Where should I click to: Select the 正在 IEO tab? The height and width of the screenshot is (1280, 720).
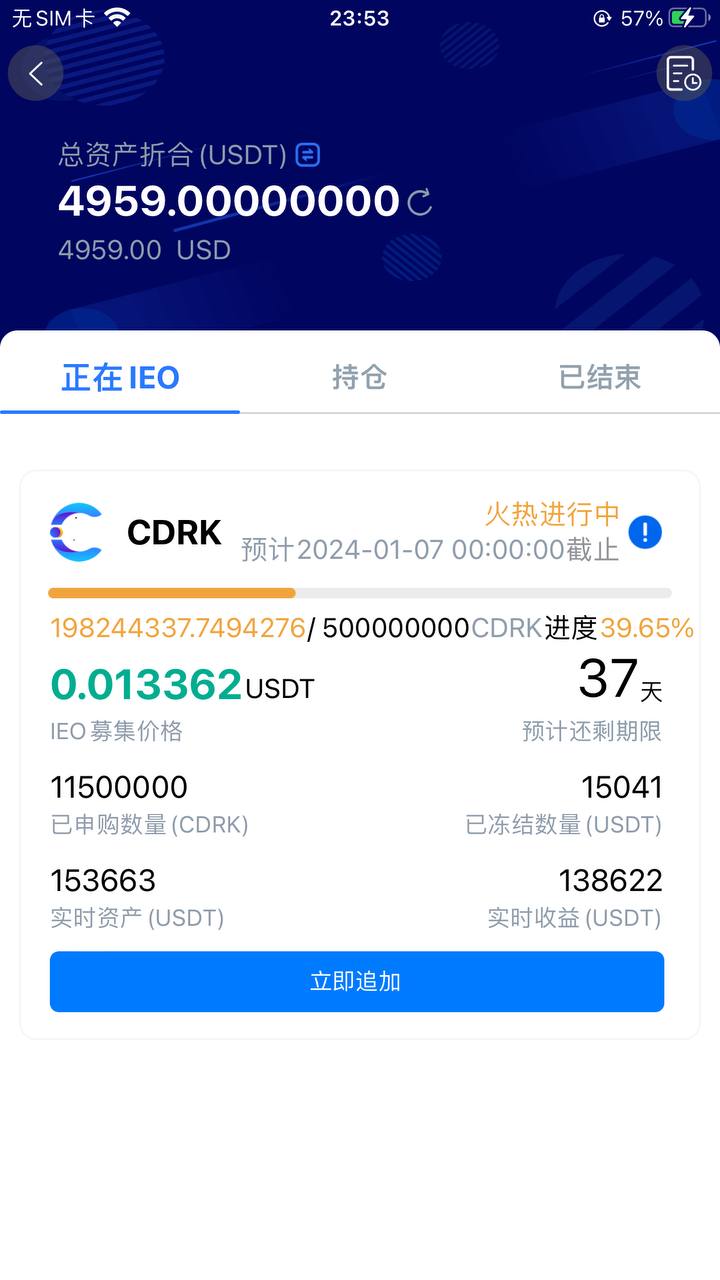(x=120, y=377)
